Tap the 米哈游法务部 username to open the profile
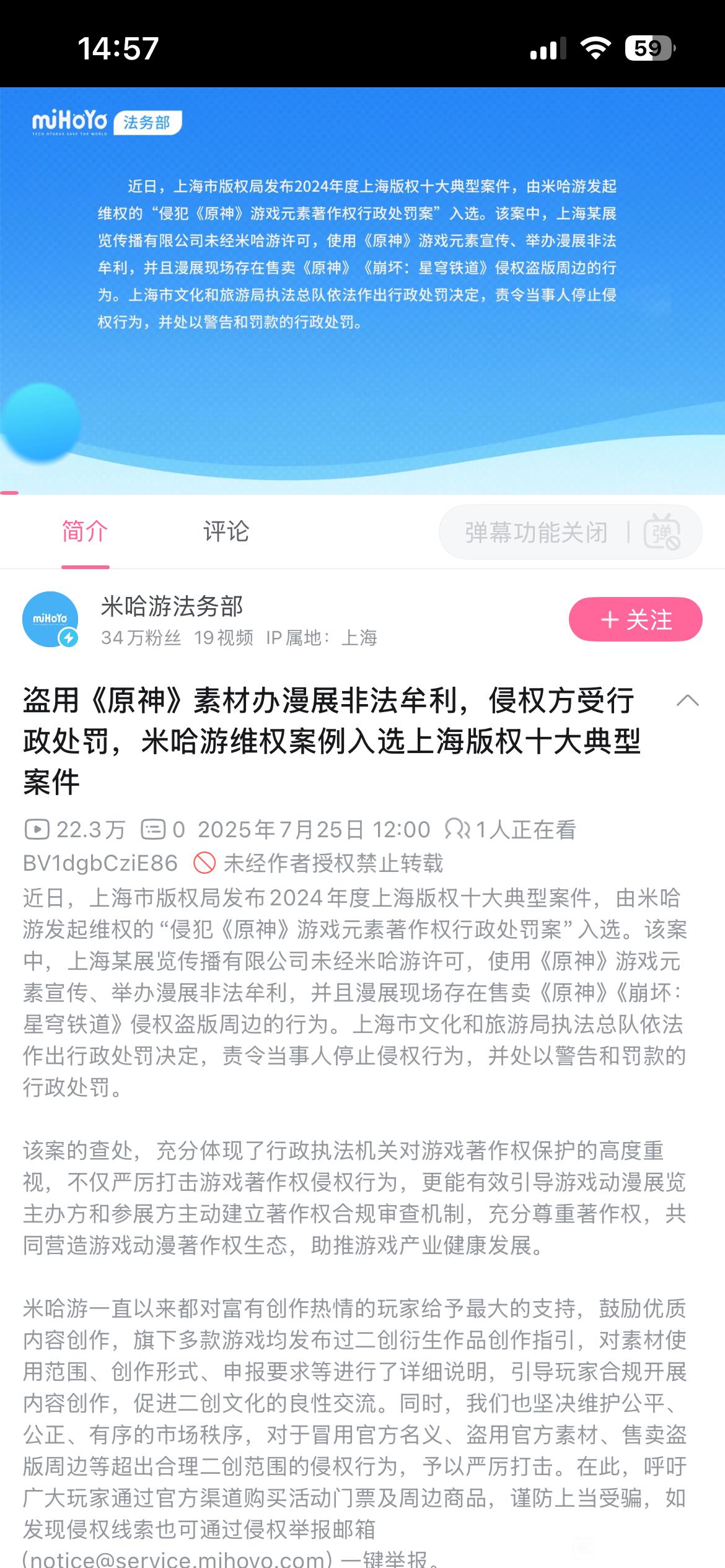The width and height of the screenshot is (725, 1568). (172, 606)
